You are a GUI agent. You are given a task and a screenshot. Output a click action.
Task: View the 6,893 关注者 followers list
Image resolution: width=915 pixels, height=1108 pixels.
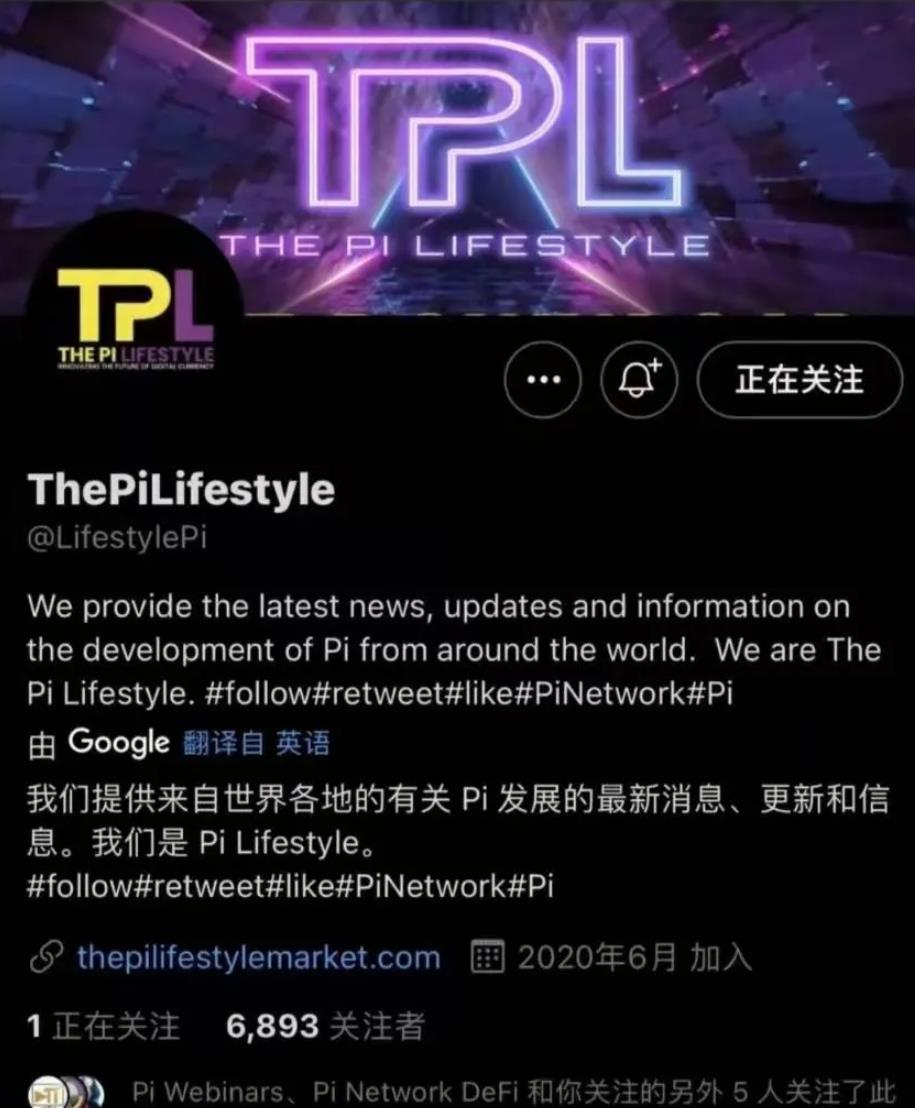(325, 1026)
